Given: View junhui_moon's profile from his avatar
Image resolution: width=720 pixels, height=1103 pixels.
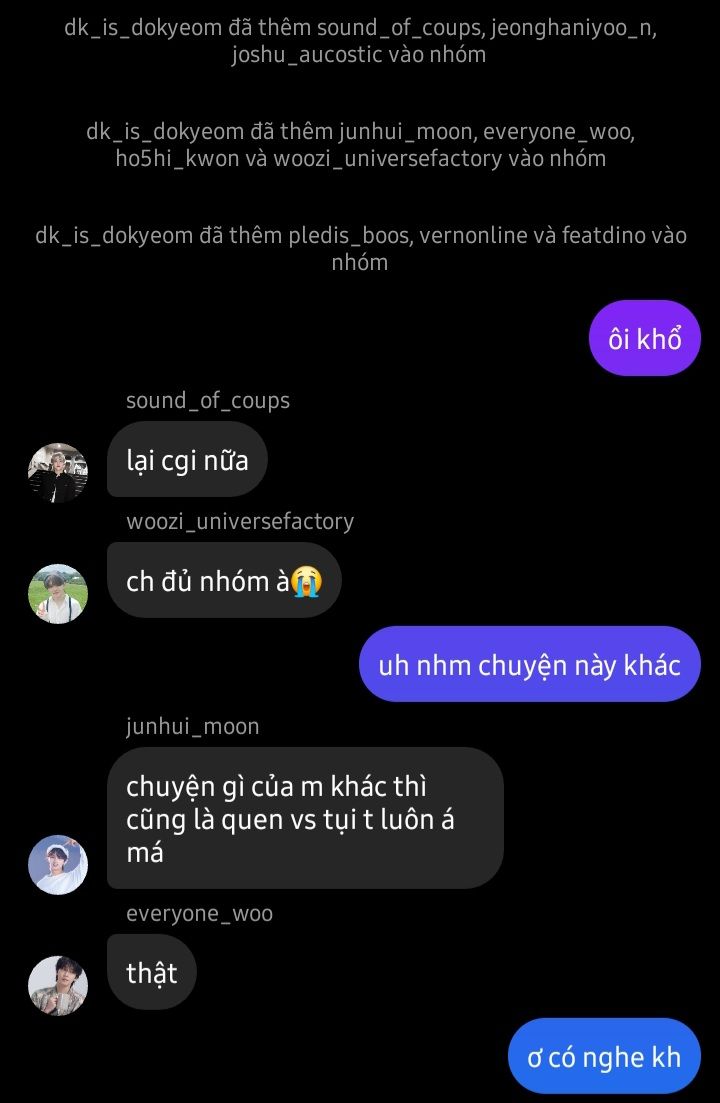Looking at the screenshot, I should click(x=58, y=864).
